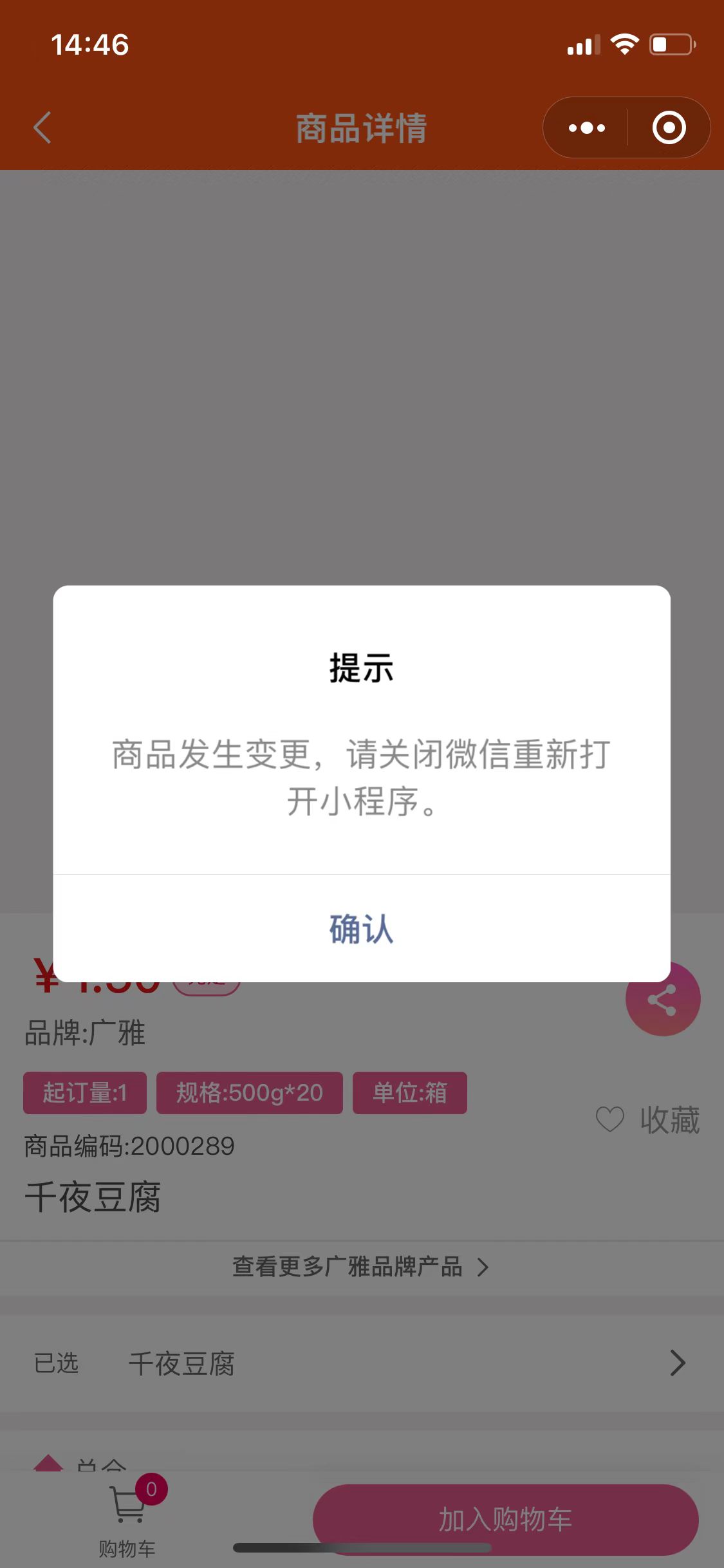Viewport: 724px width, 1568px height.
Task: Close the mini program via target icon
Action: (669, 127)
